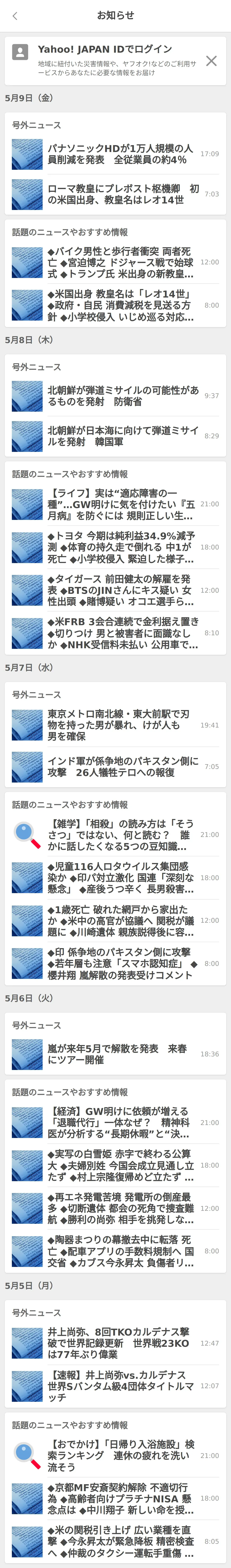Dismiss the Yahoo! JAPAN ID login banner
This screenshot has width=231, height=1568.
[211, 60]
